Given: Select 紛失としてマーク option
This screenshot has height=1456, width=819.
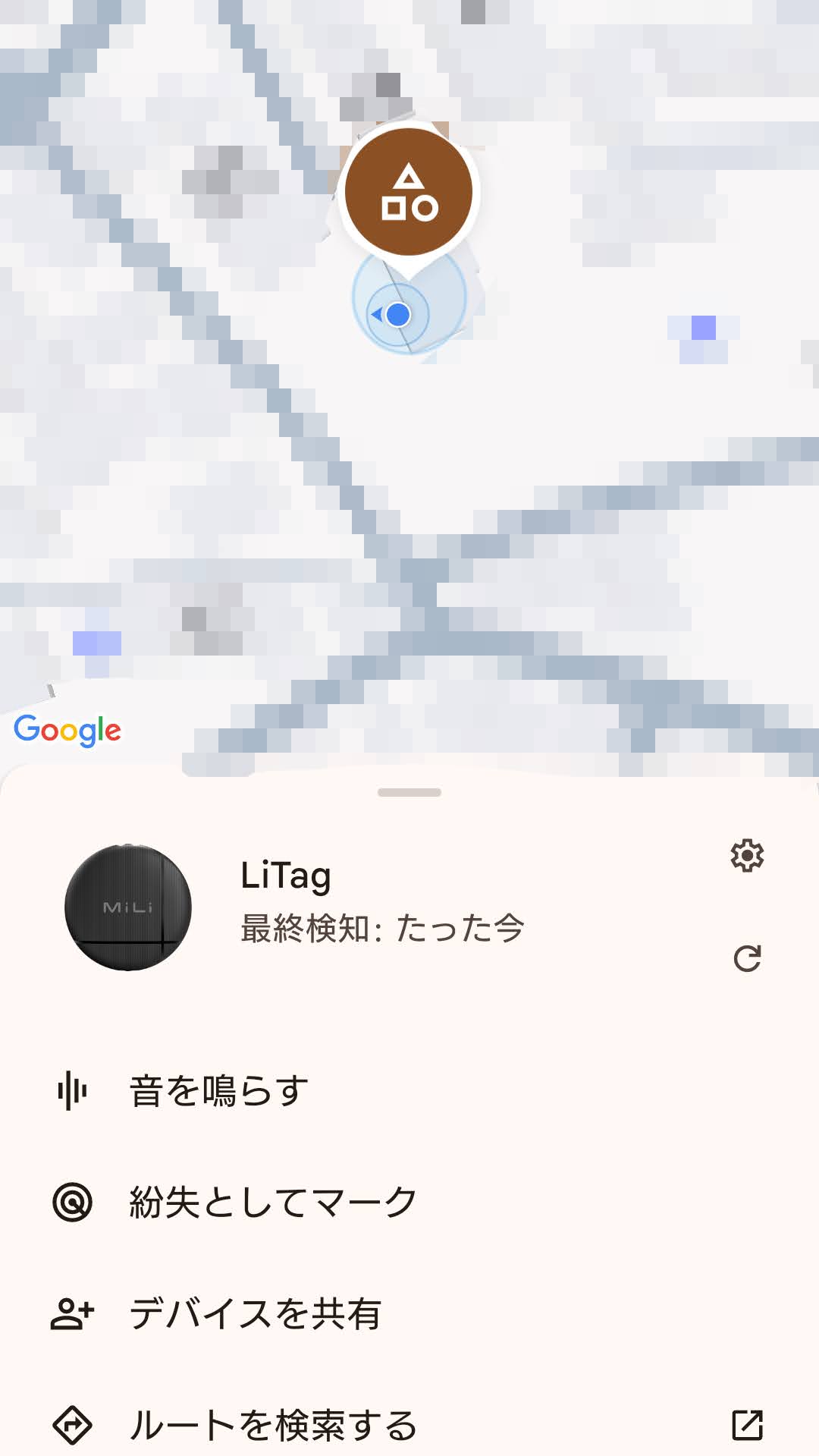Looking at the screenshot, I should click(409, 1203).
